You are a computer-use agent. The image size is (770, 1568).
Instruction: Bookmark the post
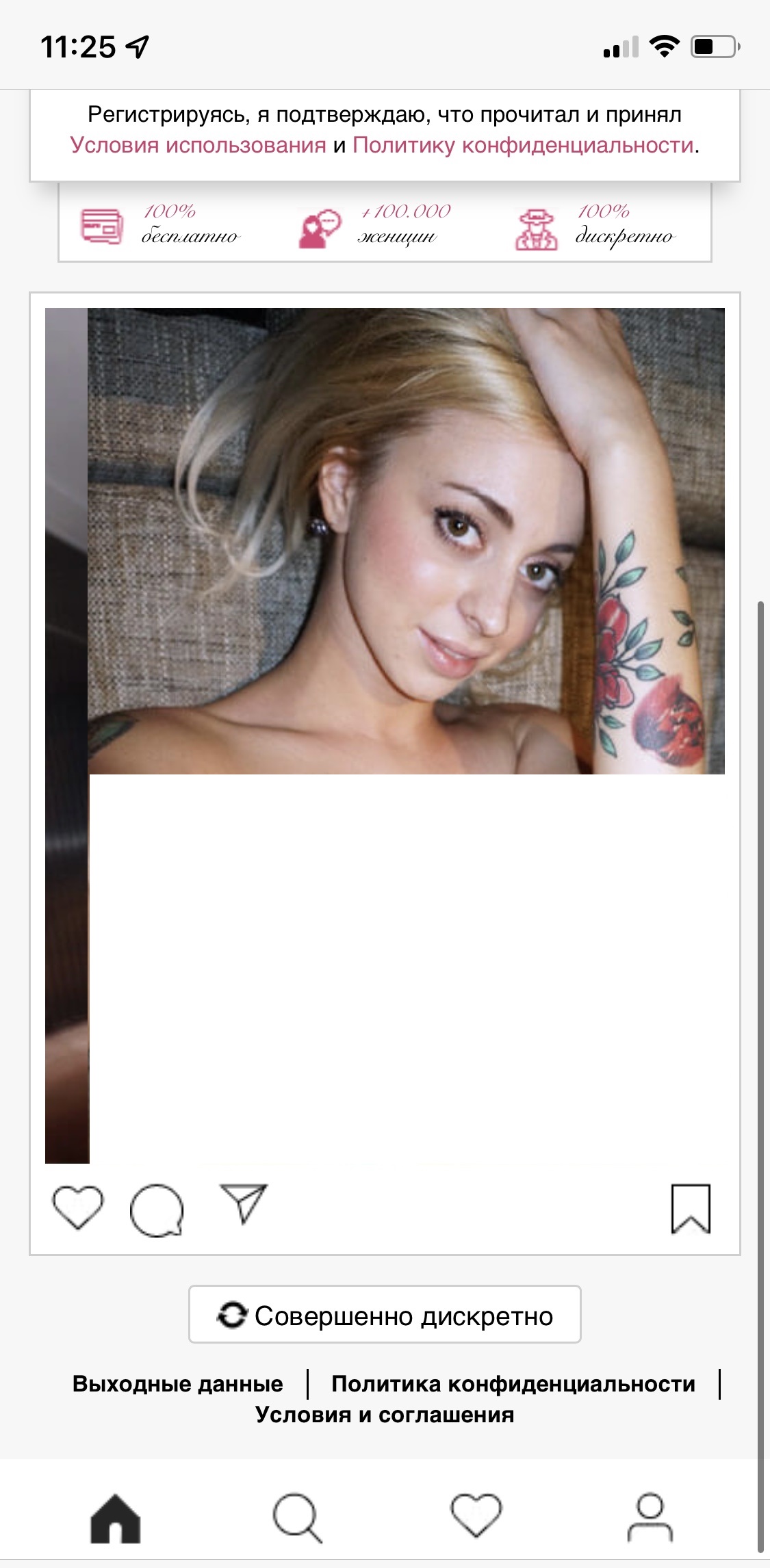(690, 1209)
